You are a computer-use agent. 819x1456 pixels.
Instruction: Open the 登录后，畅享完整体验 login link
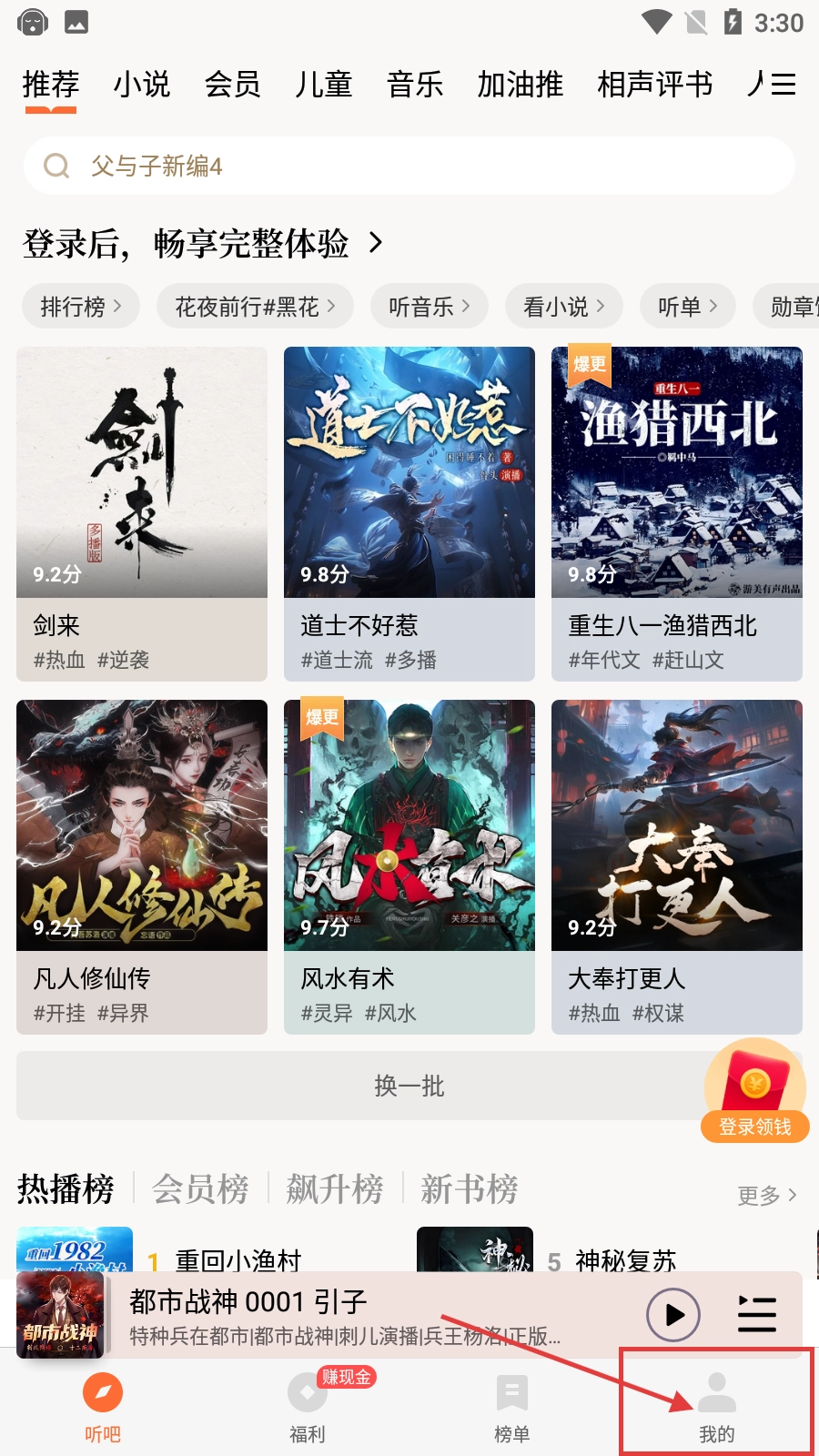coord(203,244)
